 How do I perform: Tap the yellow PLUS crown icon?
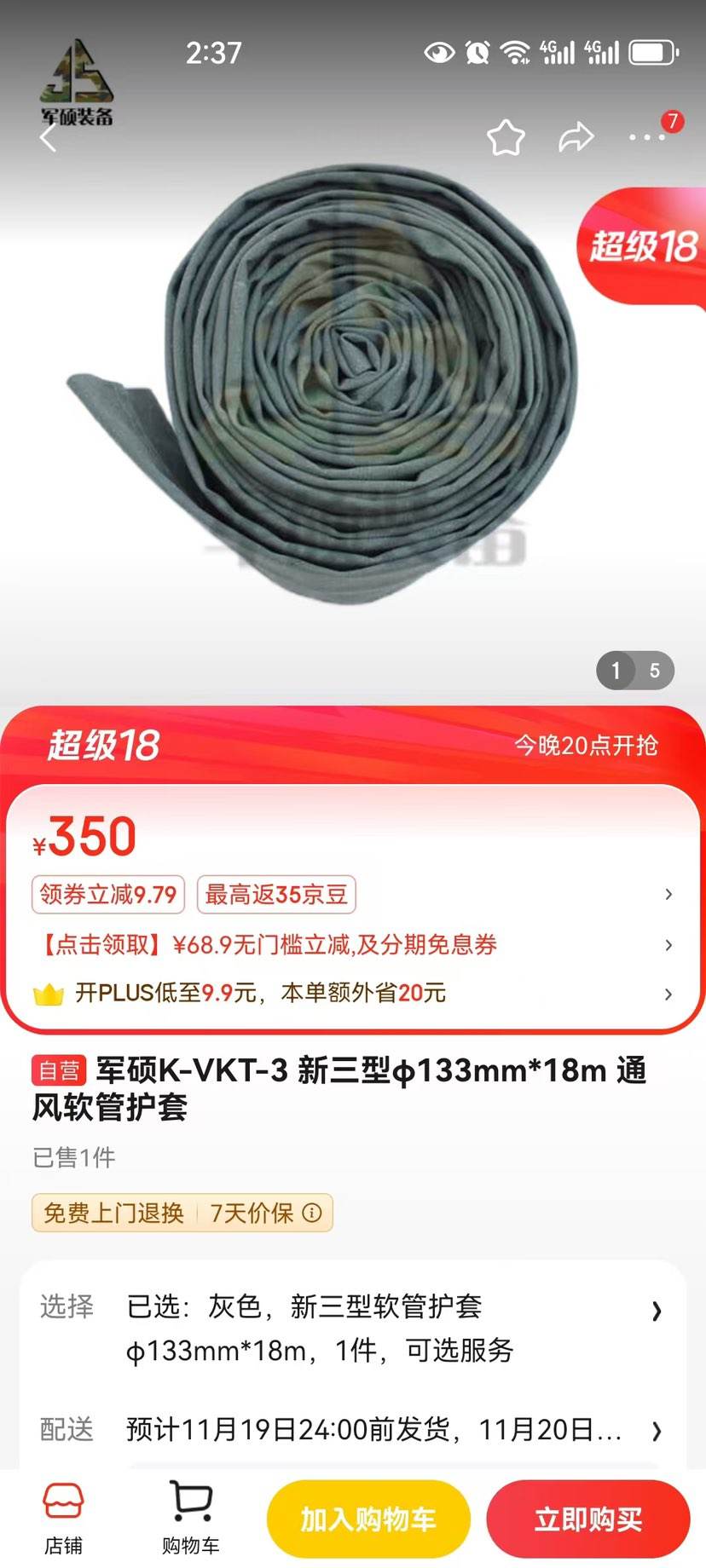coord(49,993)
